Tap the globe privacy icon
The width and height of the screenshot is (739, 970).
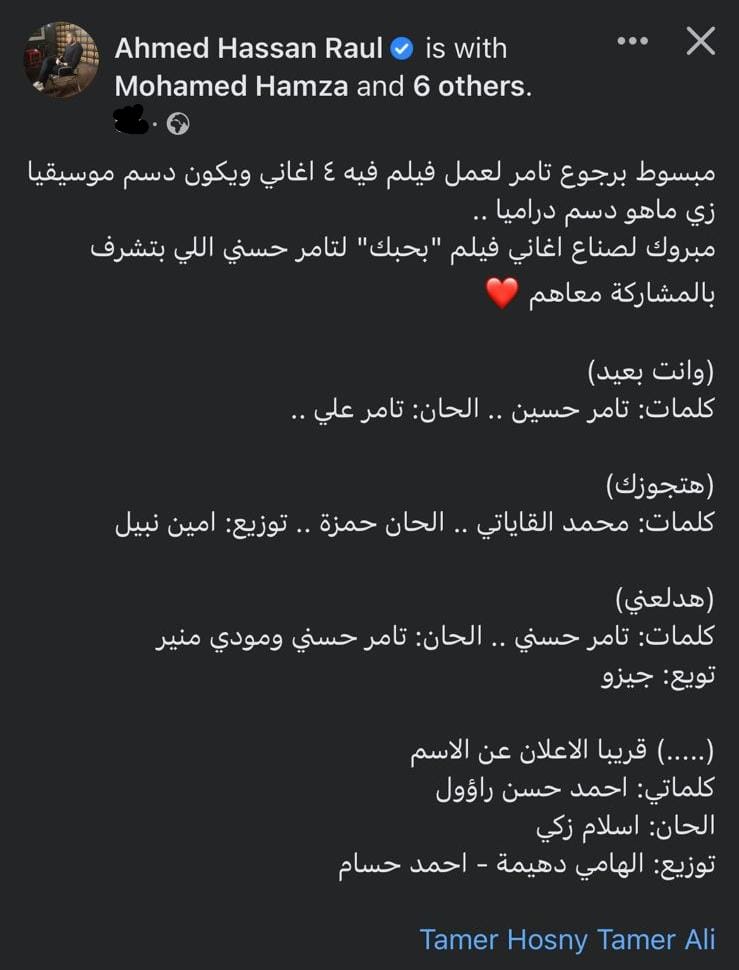coord(178,124)
